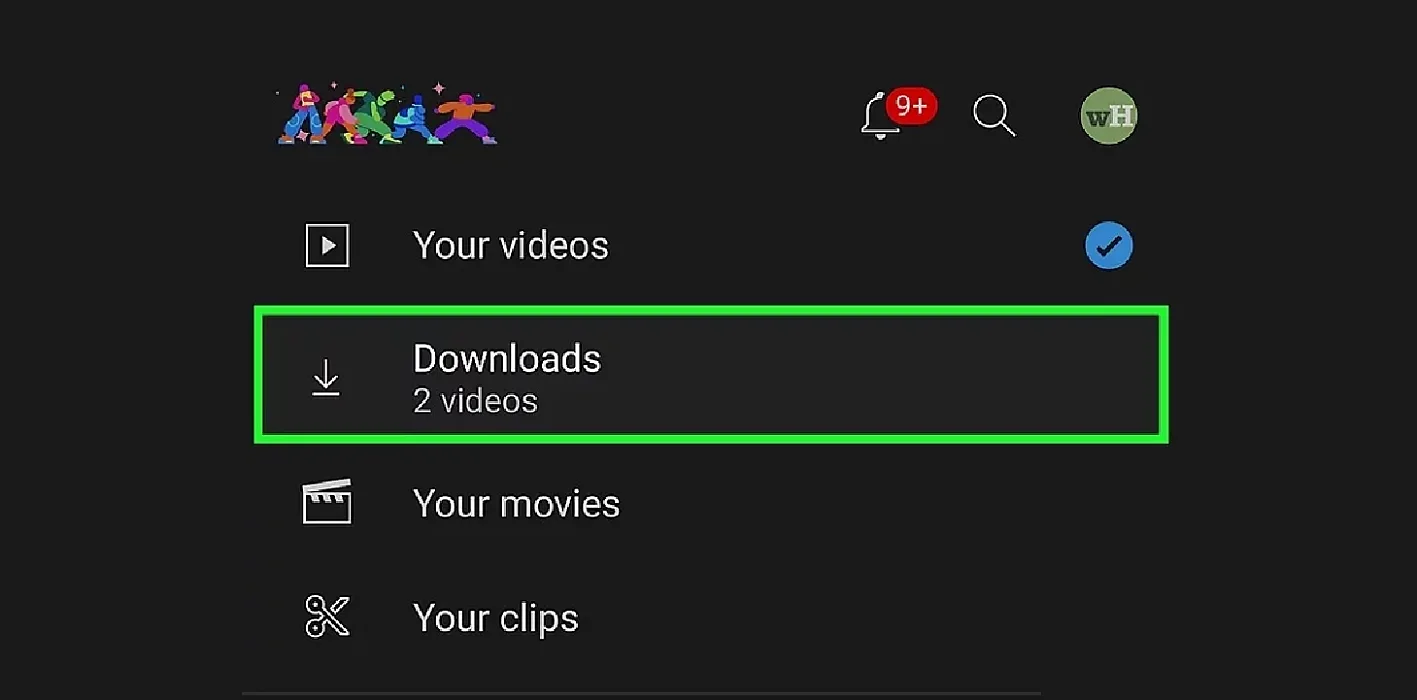Open Your videos
The width and height of the screenshot is (1417, 700).
pos(510,246)
